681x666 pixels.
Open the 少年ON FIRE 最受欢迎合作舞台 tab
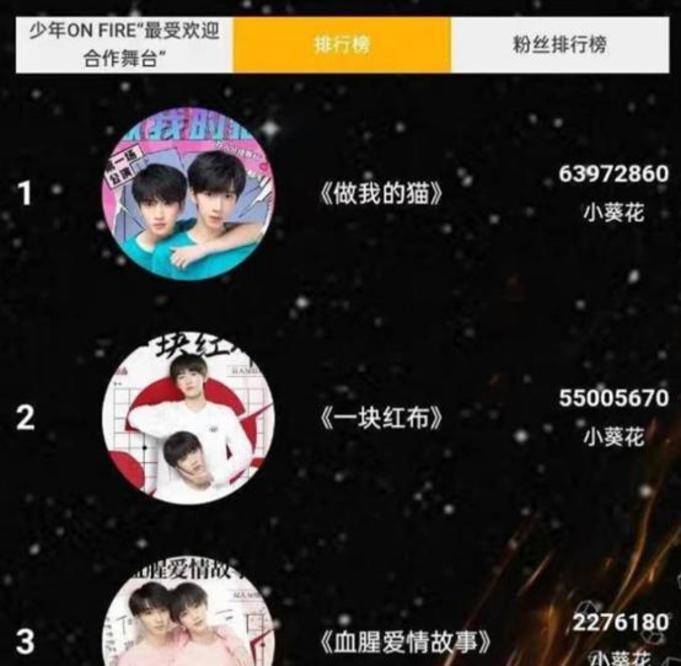click(x=125, y=45)
